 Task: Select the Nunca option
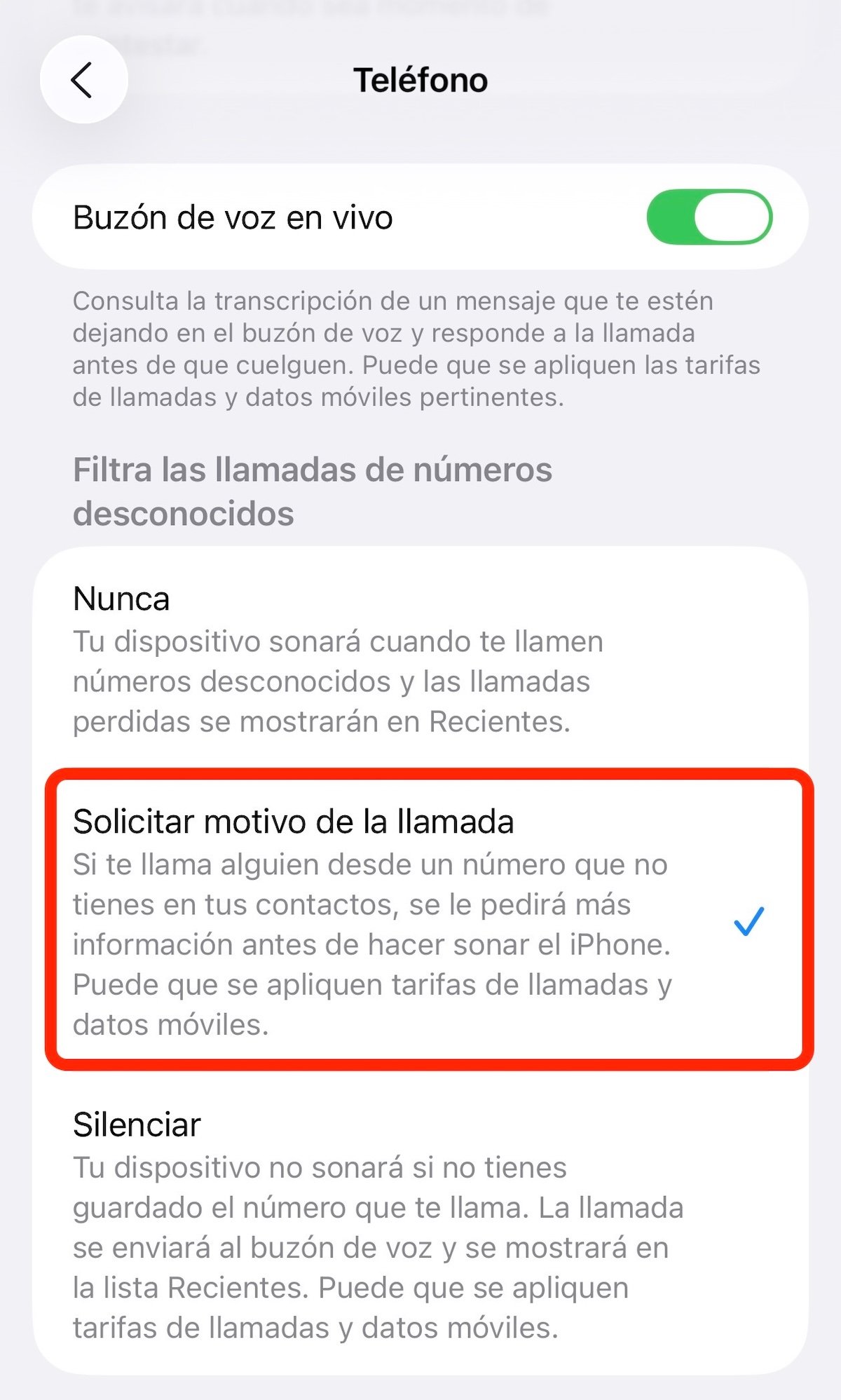pyautogui.click(x=420, y=659)
